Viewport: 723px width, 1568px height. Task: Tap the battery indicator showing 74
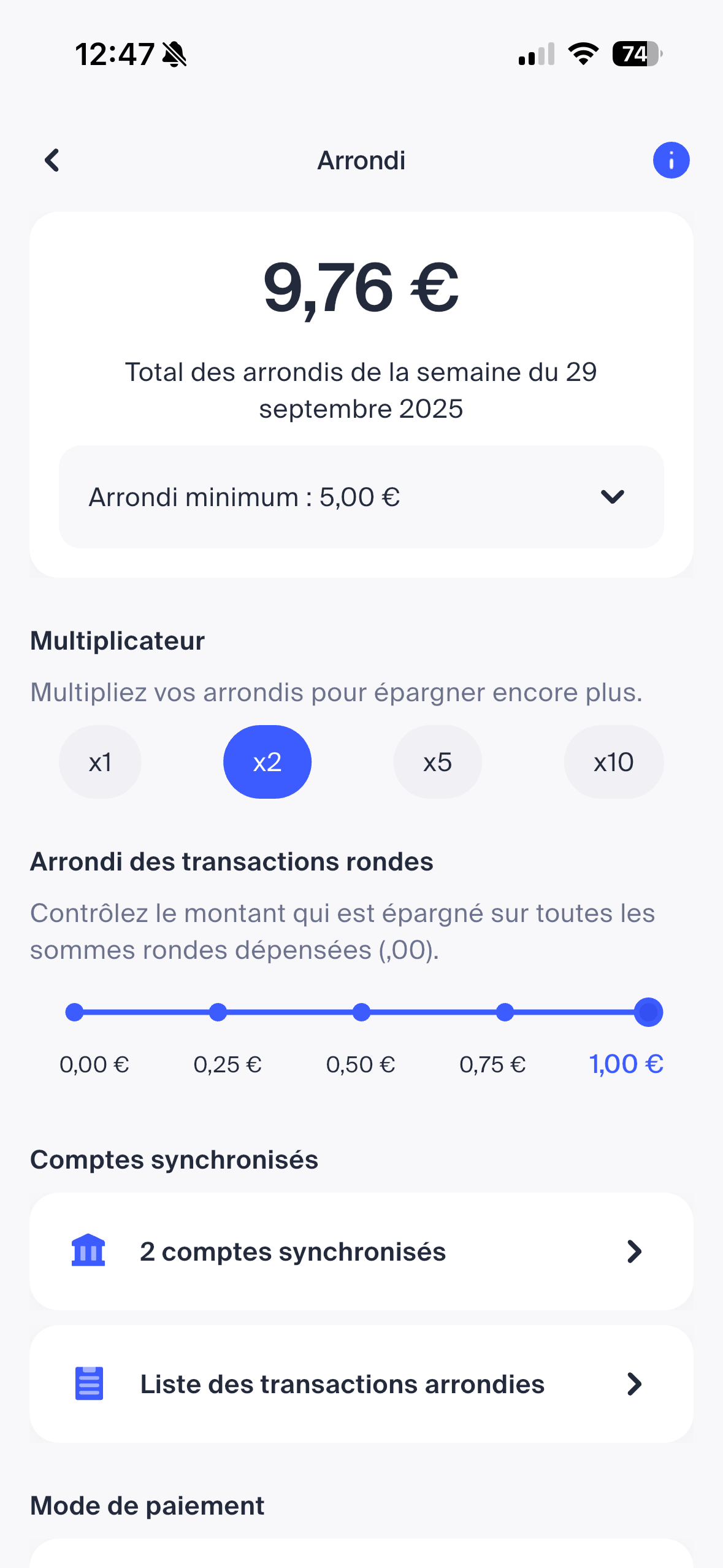636,54
